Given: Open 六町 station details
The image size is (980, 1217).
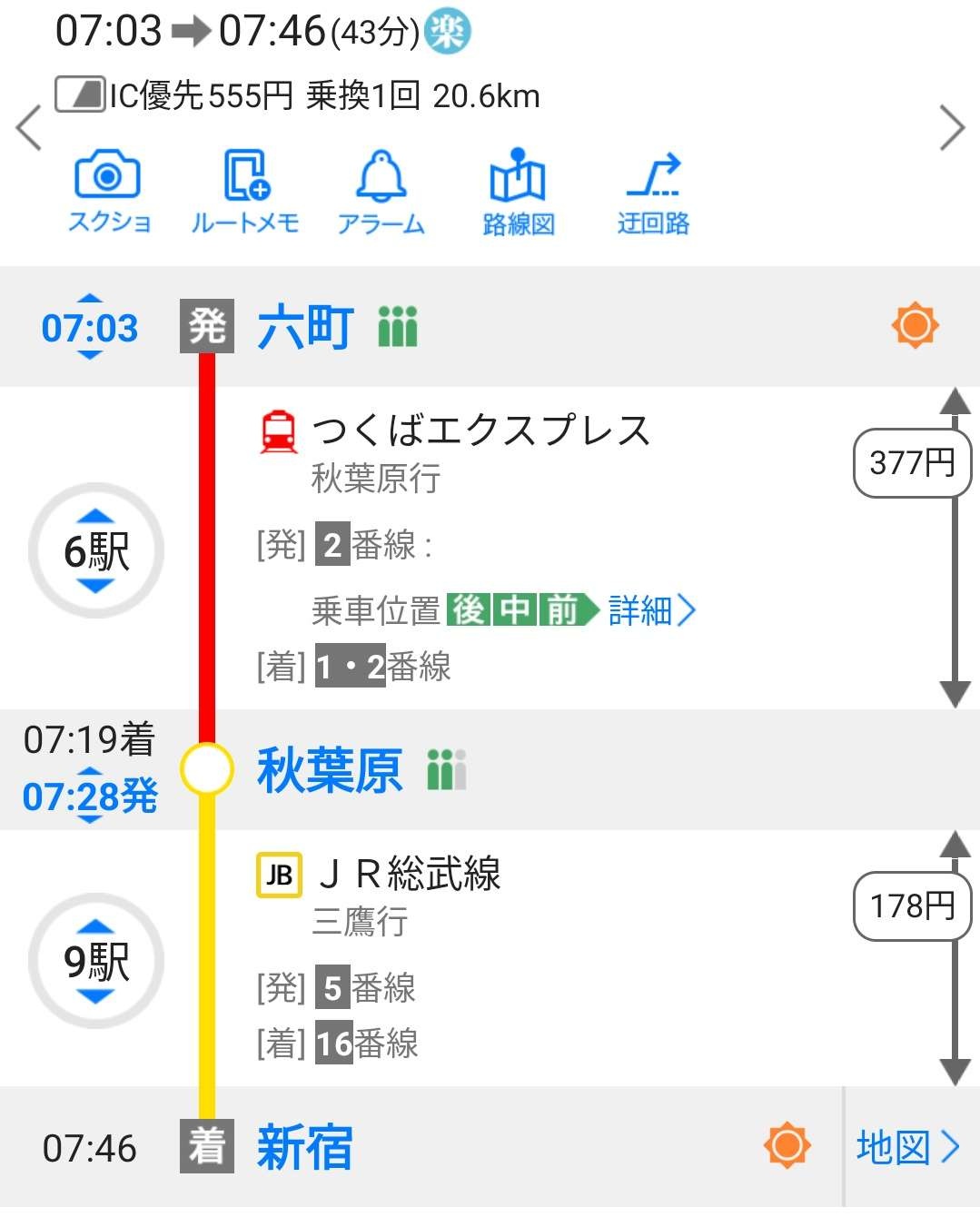Looking at the screenshot, I should (305, 327).
